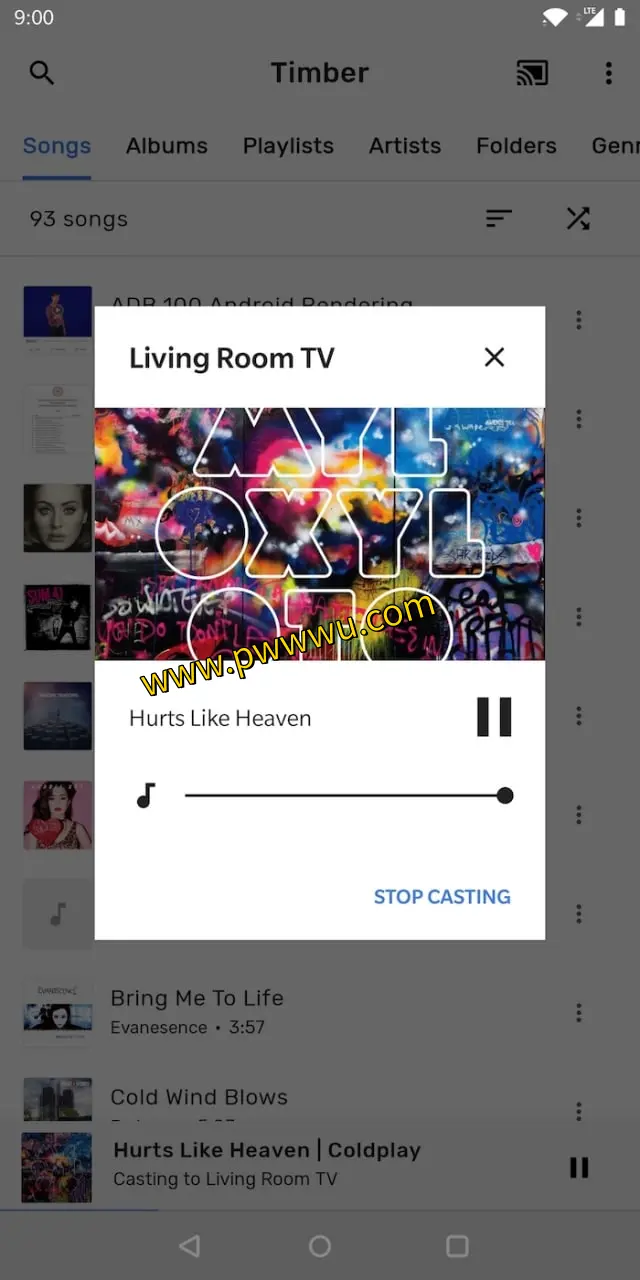Select the Cold Wind Blows song
Viewport: 640px width, 1280px height.
click(200, 1098)
